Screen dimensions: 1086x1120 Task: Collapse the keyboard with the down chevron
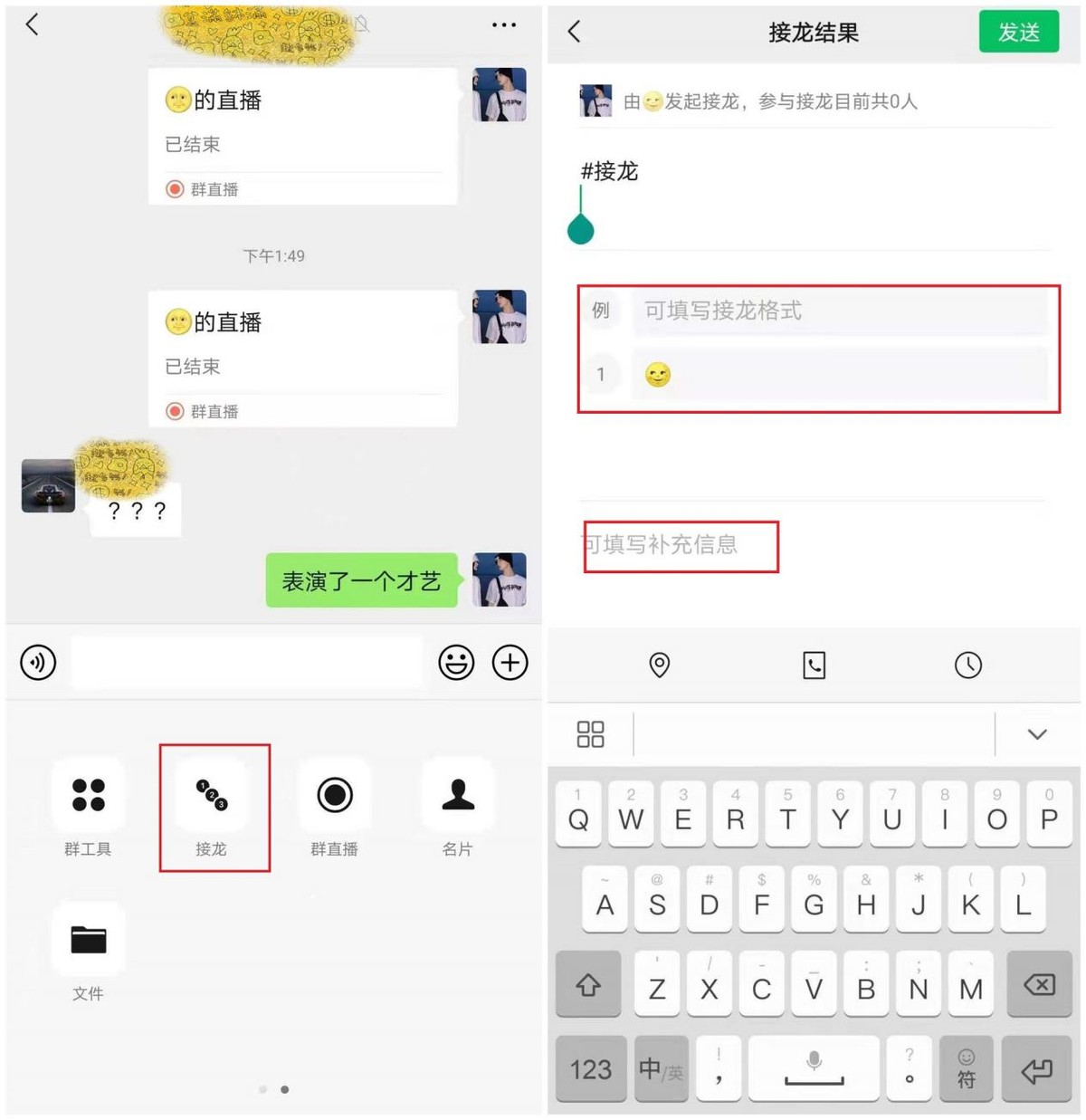tap(1037, 734)
